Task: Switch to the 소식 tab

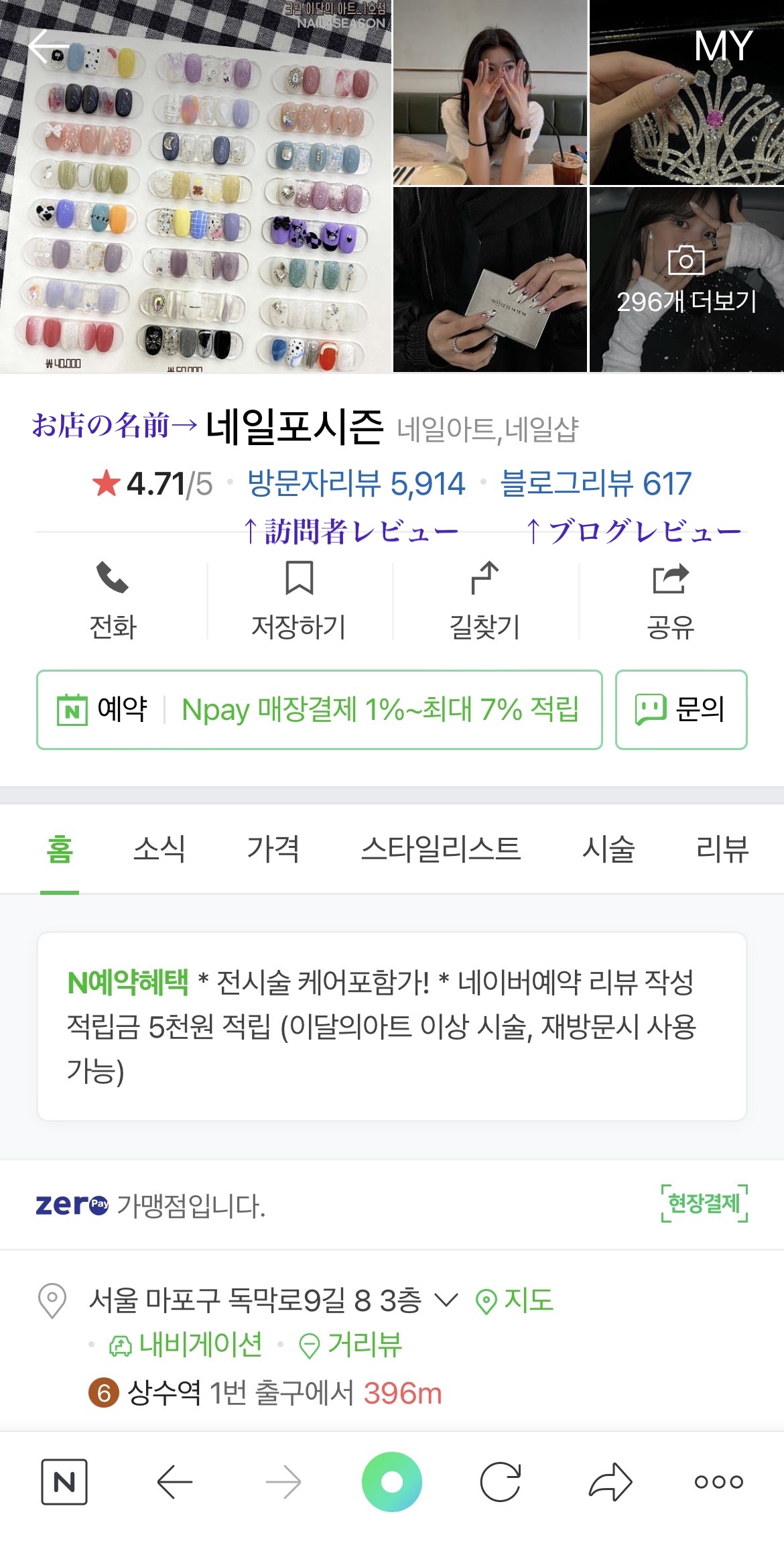Action: (x=159, y=849)
